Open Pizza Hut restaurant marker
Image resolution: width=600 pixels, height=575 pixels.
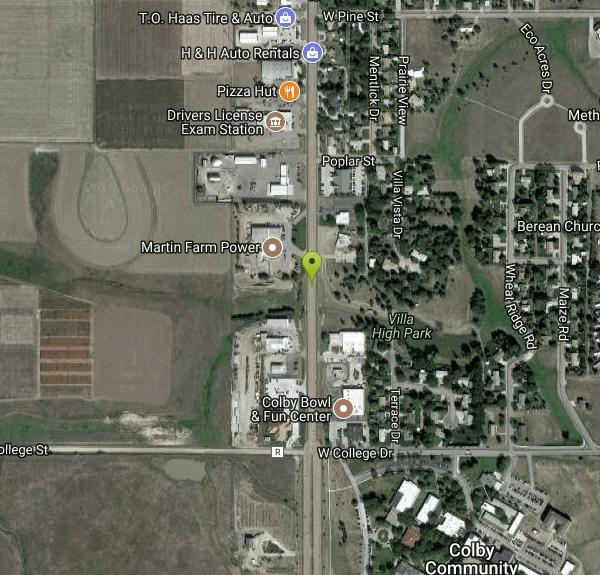point(288,92)
